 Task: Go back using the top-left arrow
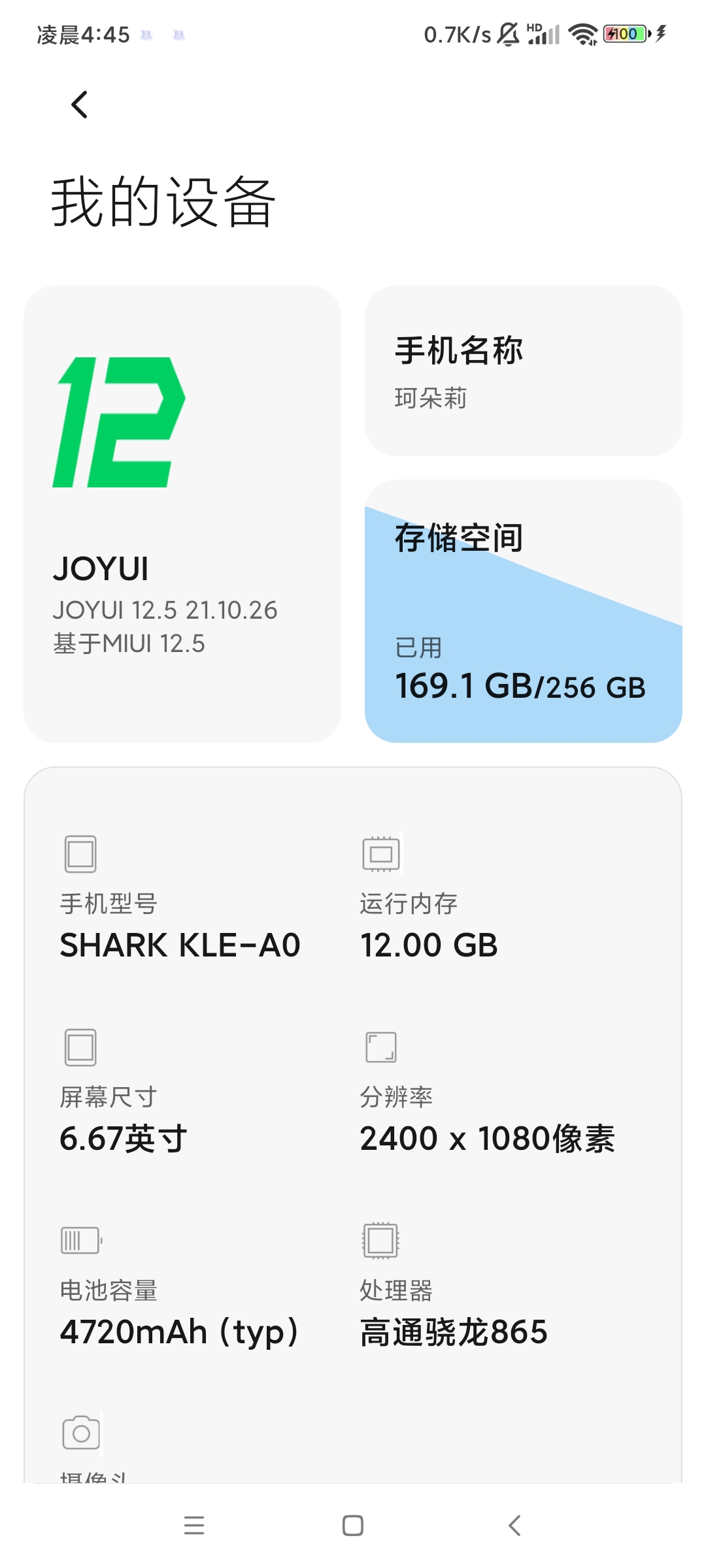(79, 105)
